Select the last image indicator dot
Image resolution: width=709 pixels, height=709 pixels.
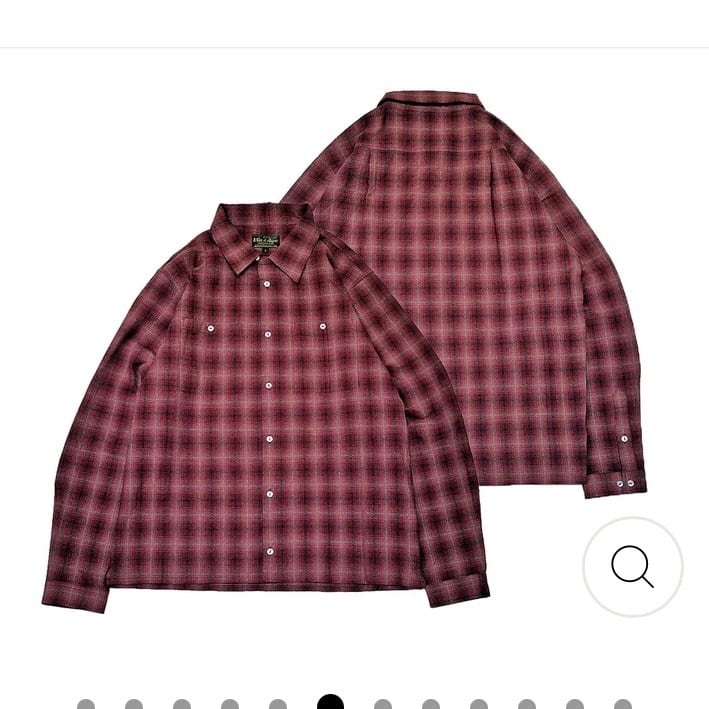[x=622, y=704]
